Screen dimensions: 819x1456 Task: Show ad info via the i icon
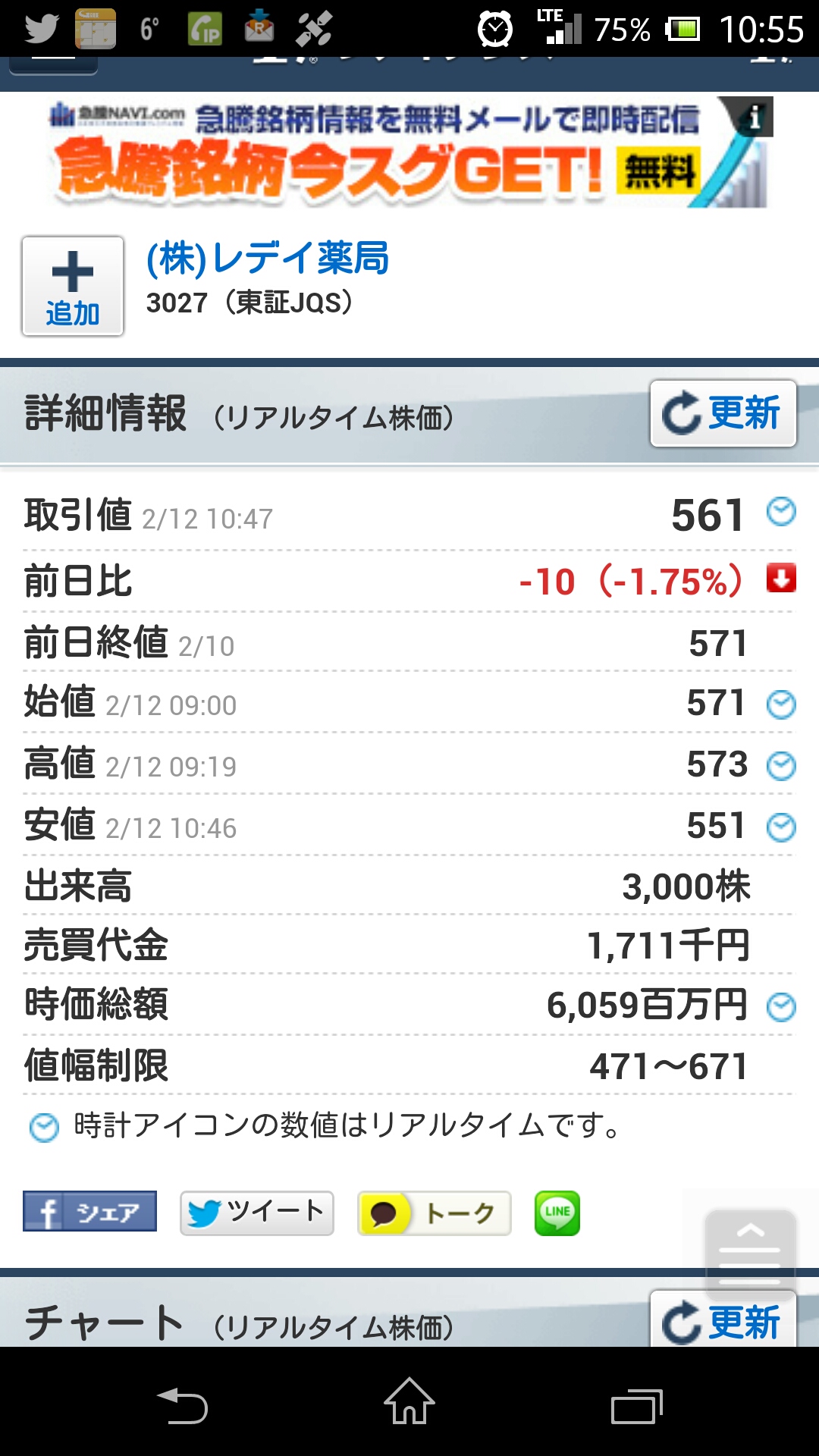point(755,118)
